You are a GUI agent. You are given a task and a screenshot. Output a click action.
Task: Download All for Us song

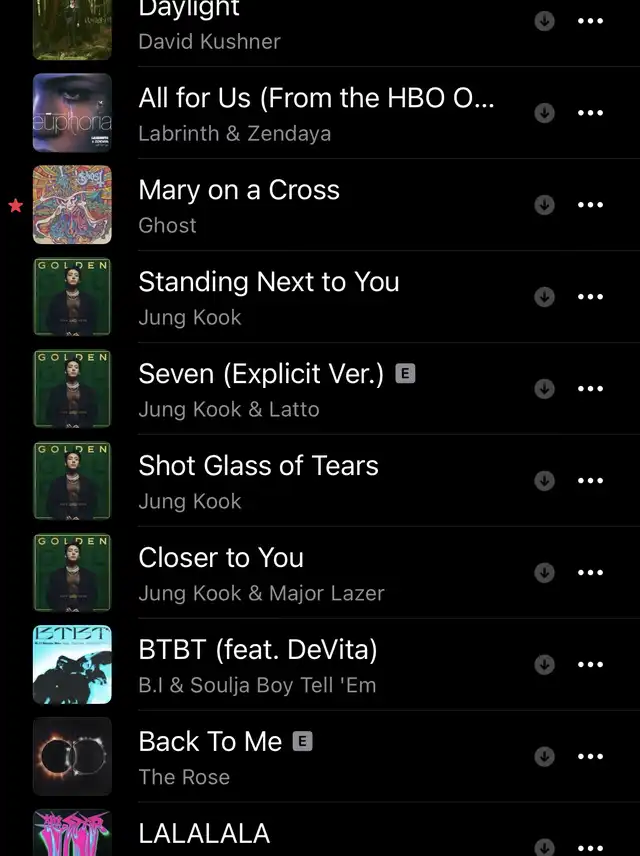coord(544,113)
